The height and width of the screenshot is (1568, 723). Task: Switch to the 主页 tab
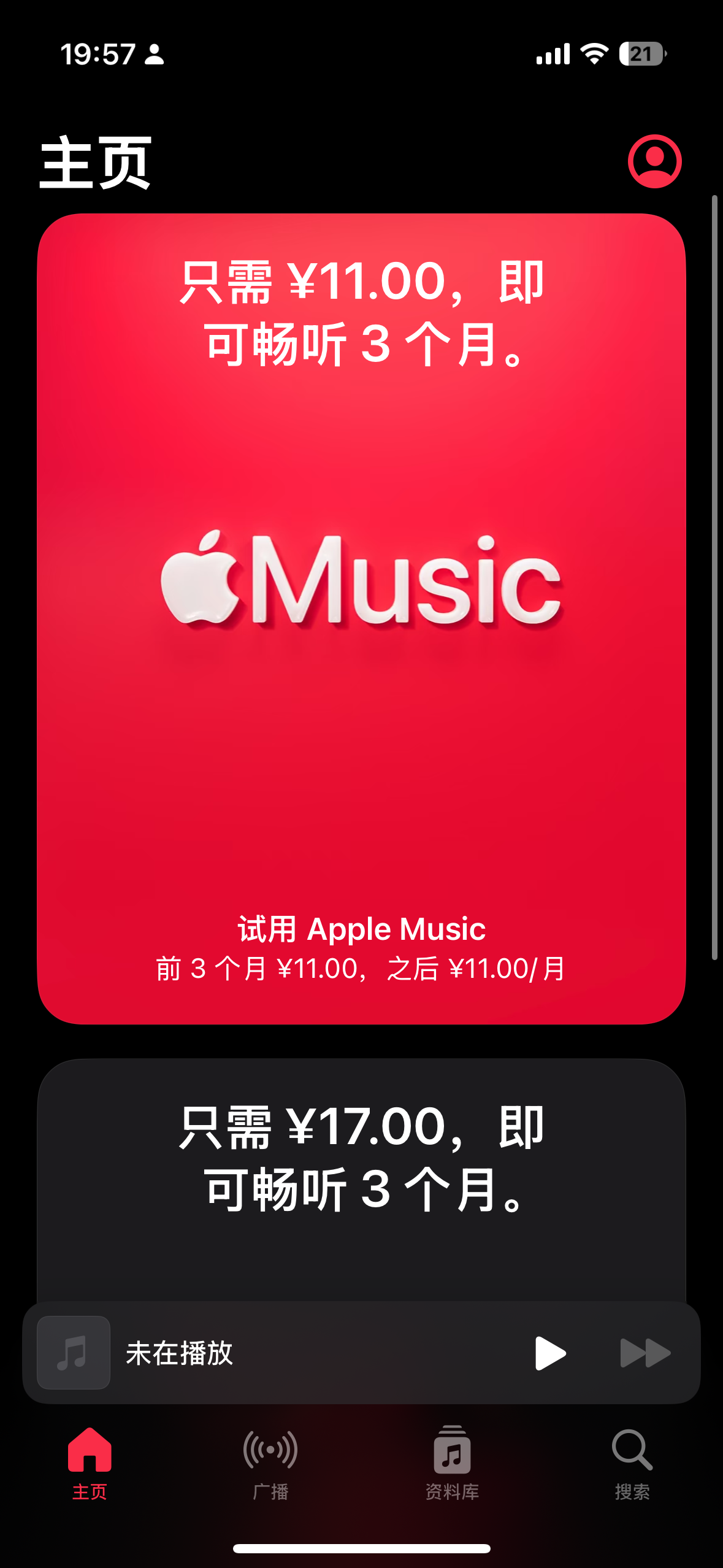click(90, 1462)
